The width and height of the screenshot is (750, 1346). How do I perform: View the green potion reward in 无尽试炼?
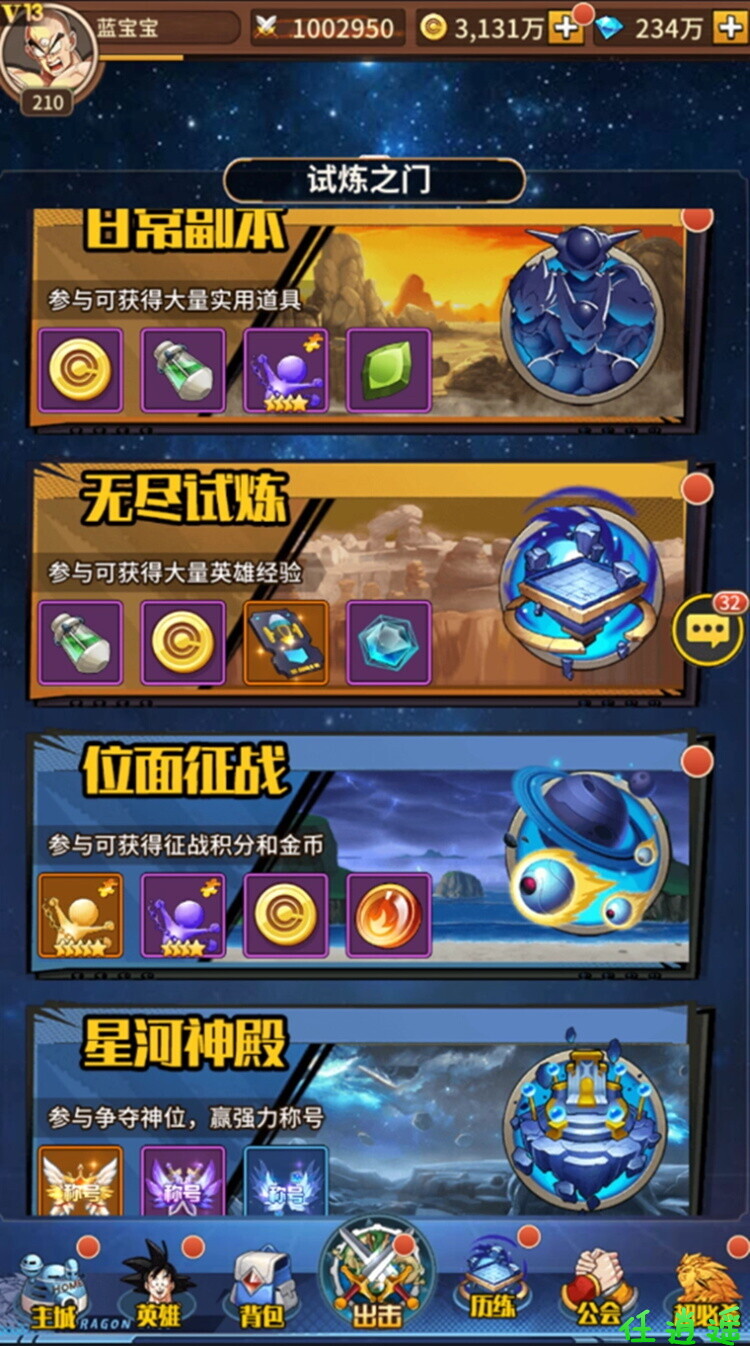pos(81,642)
